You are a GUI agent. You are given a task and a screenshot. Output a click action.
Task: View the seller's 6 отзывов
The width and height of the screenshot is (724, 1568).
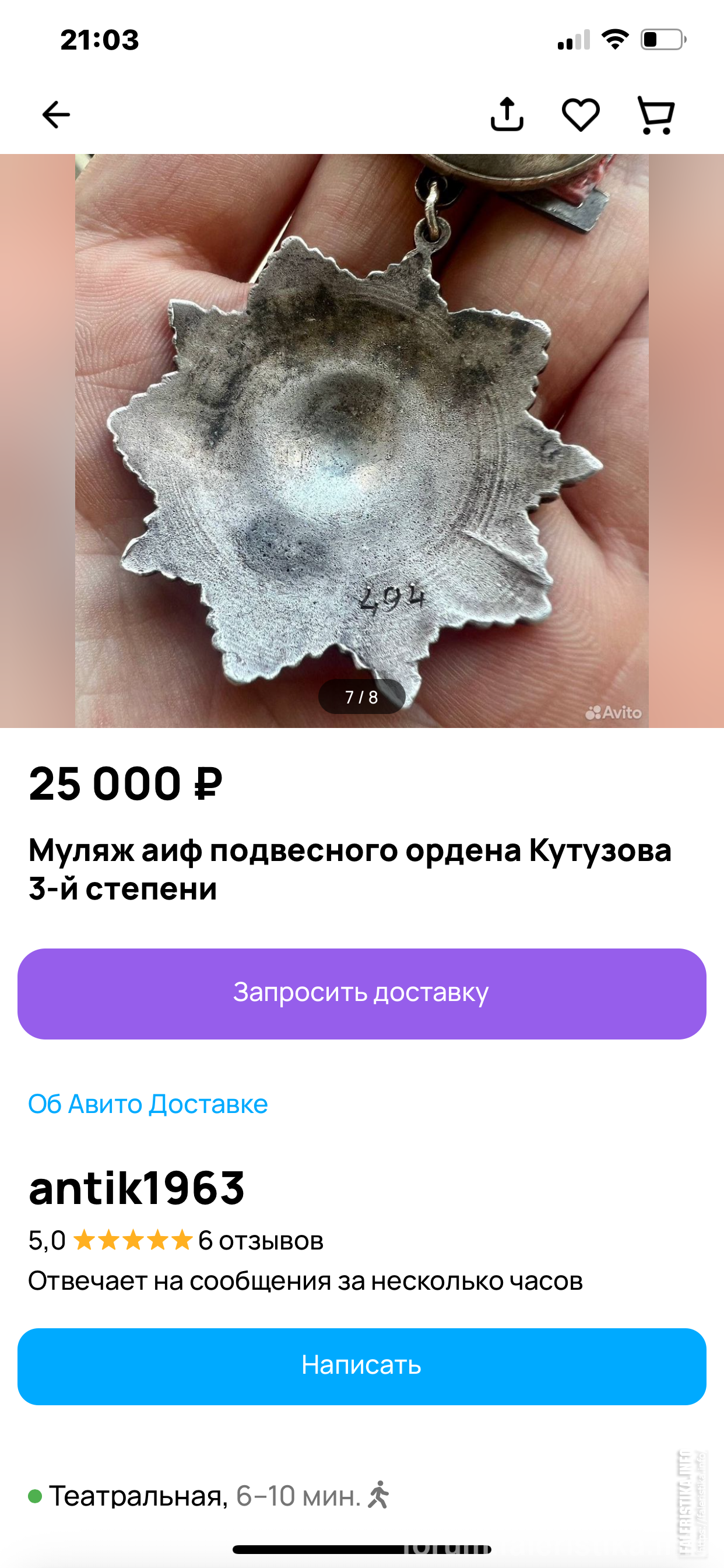click(x=261, y=1241)
